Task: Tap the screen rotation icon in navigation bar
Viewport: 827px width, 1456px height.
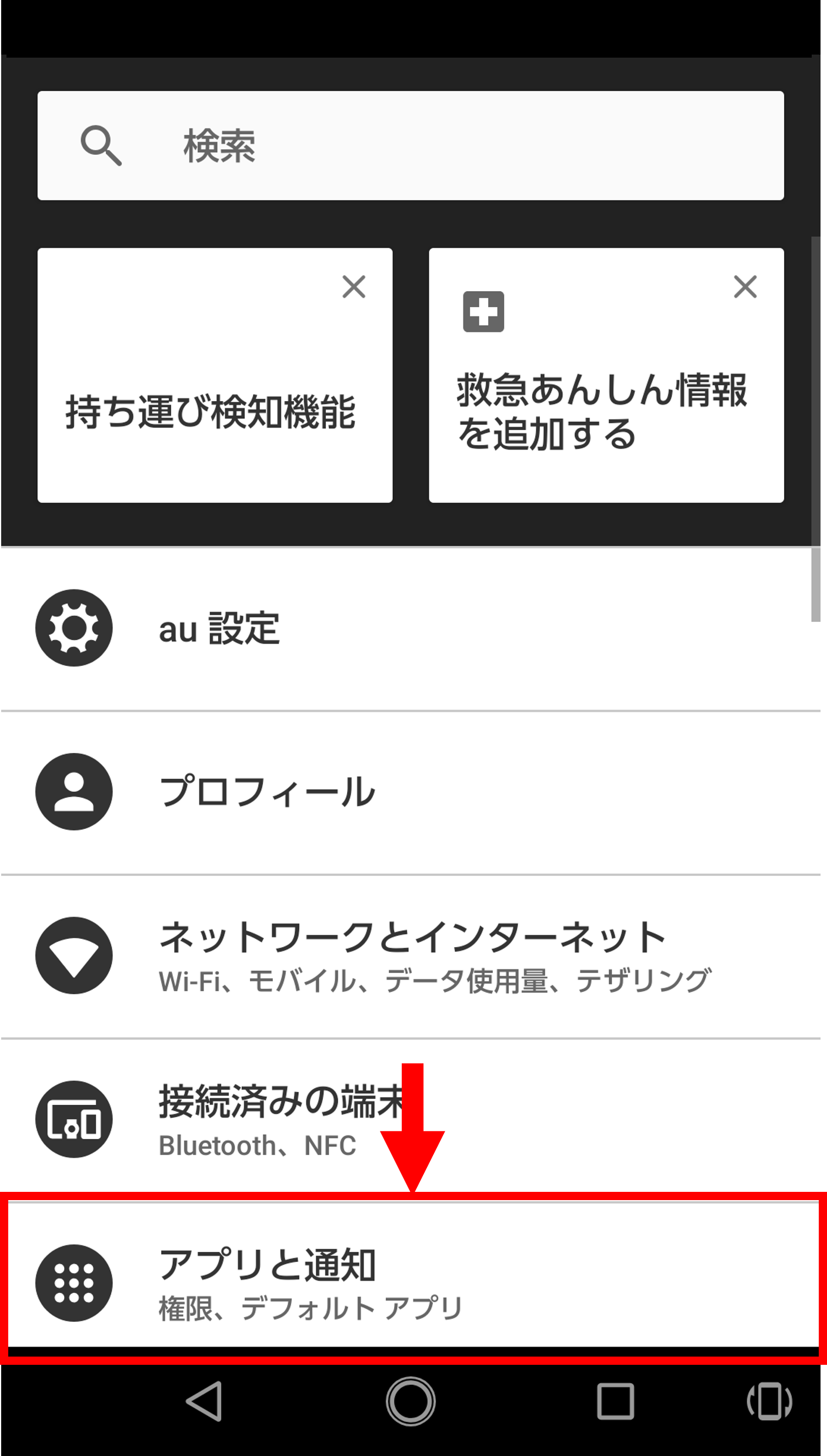Action: tap(769, 1401)
